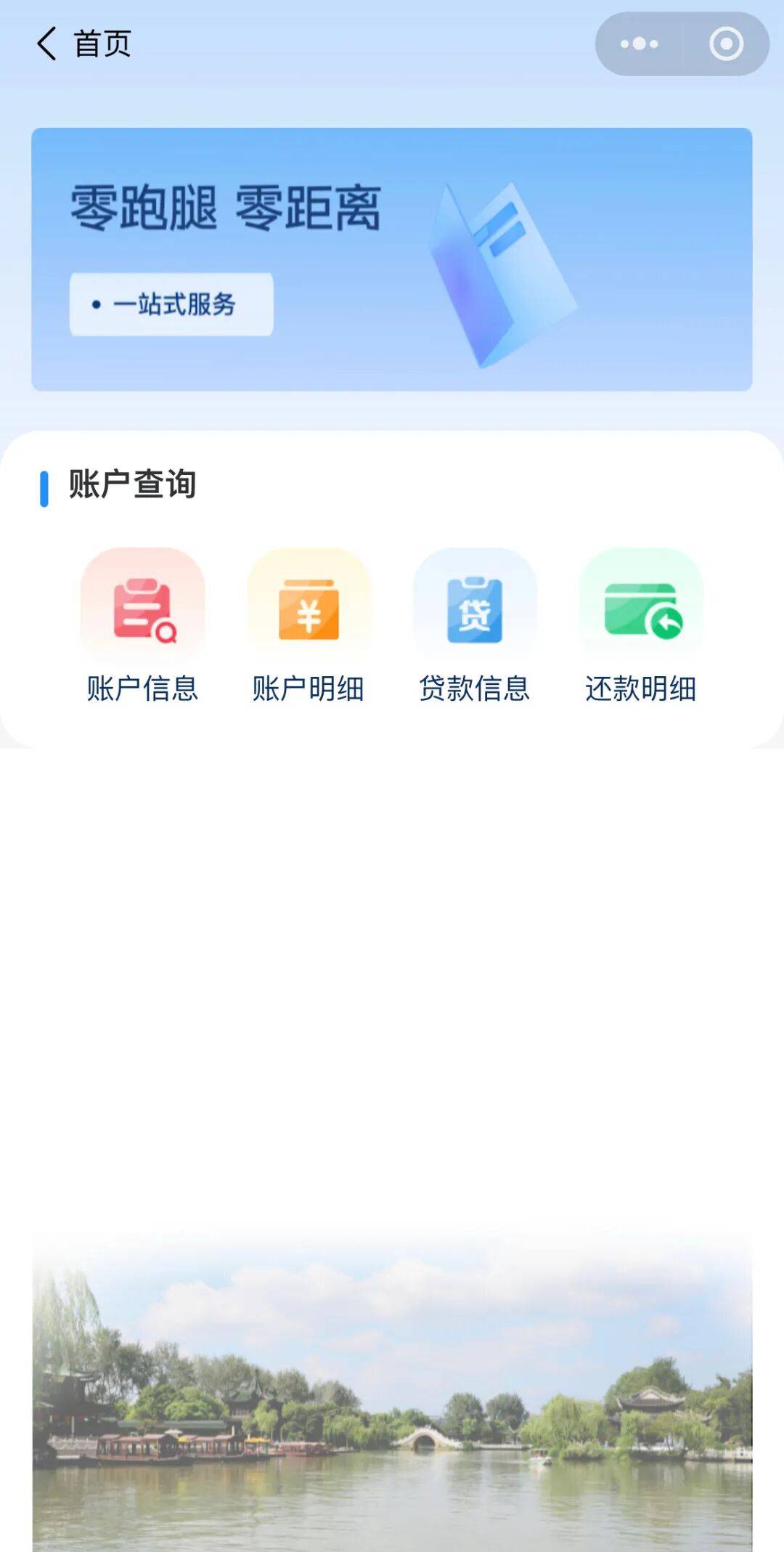Image resolution: width=784 pixels, height=1552 pixels.
Task: Open 账户信息 account information
Action: 142,625
